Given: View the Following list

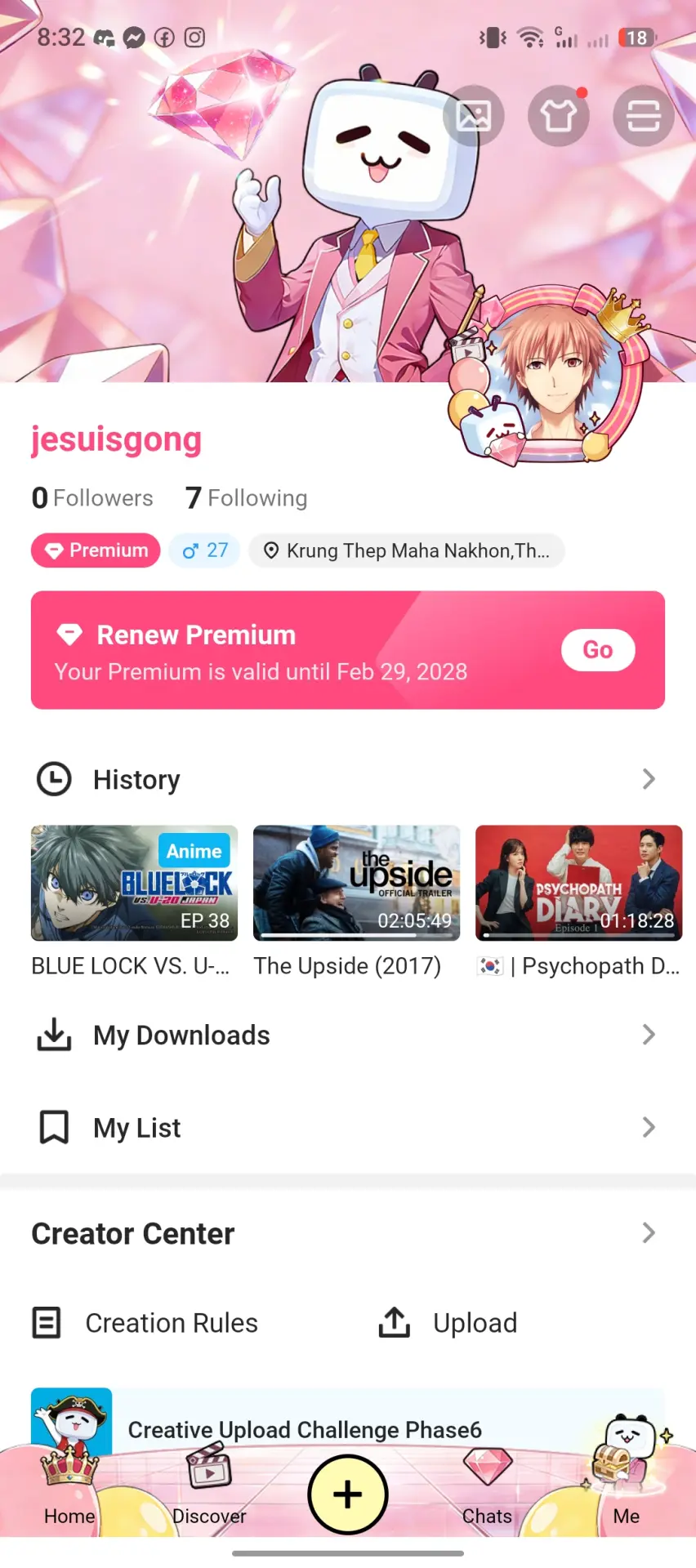Looking at the screenshot, I should pyautogui.click(x=247, y=498).
